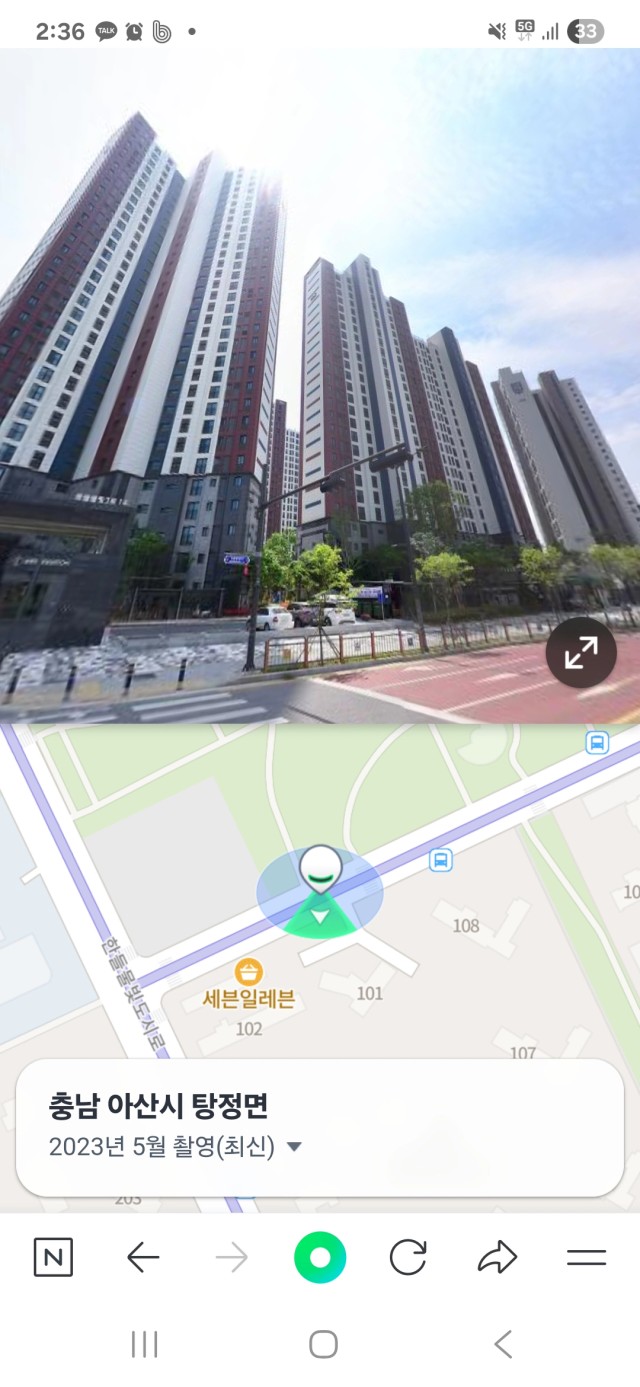The image size is (640, 1387).
Task: Tap the bus stop icon at the map's top-right corner
Action: coord(597,742)
